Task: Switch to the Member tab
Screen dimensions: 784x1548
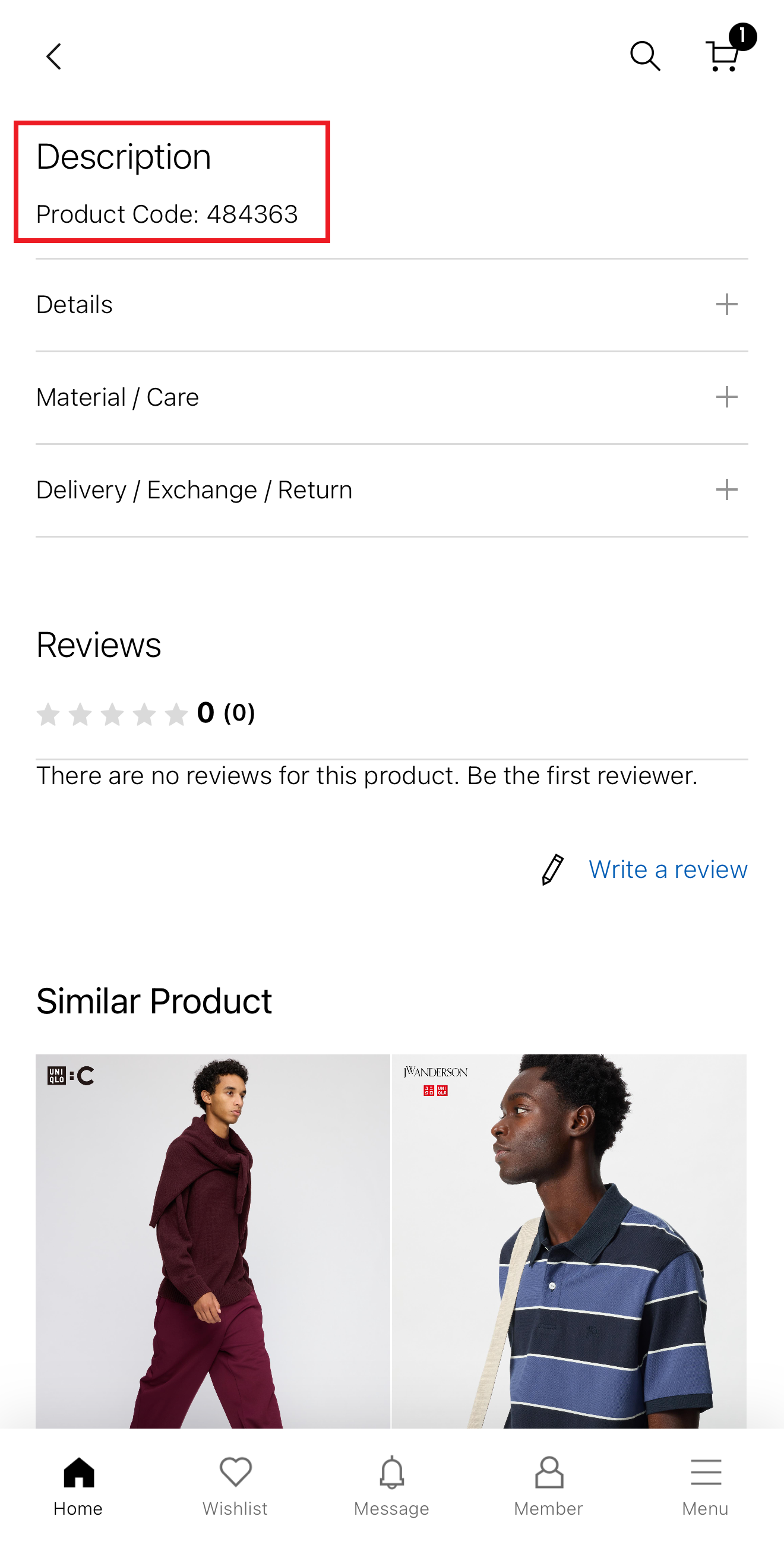Action: coord(548,1486)
